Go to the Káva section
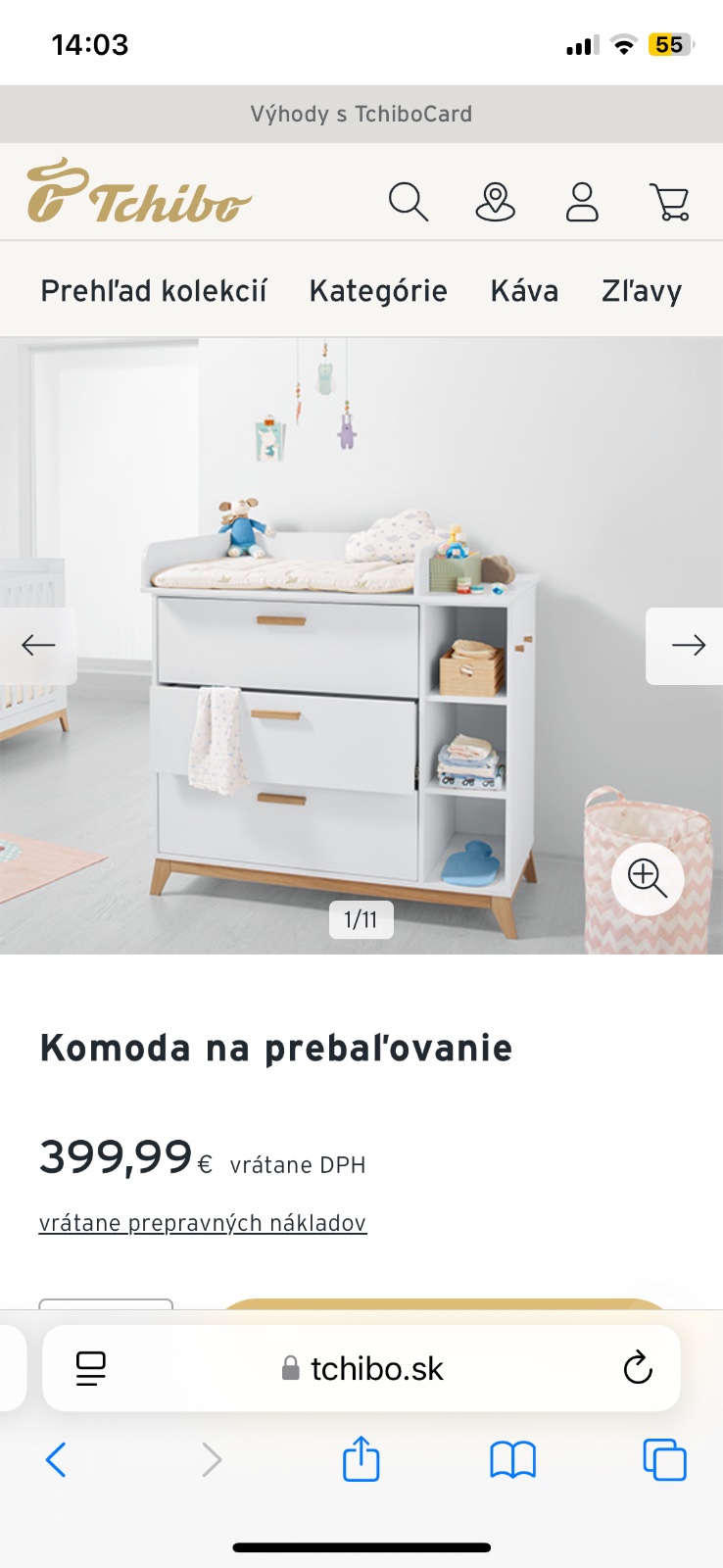 tap(524, 291)
